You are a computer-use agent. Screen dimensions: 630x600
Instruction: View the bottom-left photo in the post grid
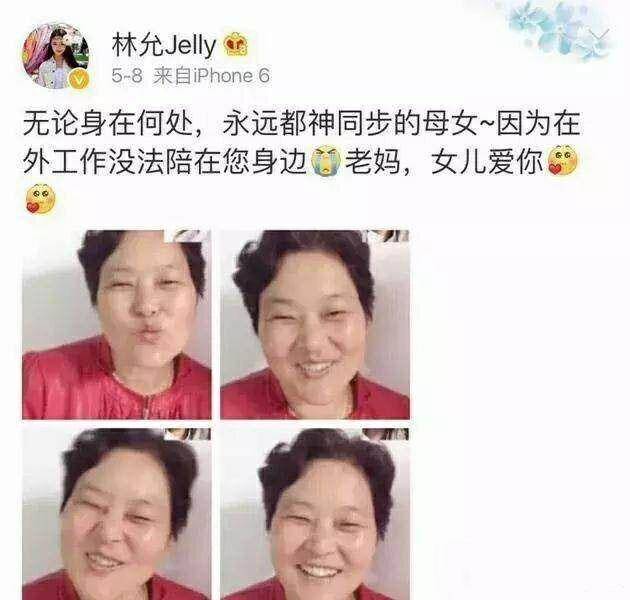[x=116, y=514]
